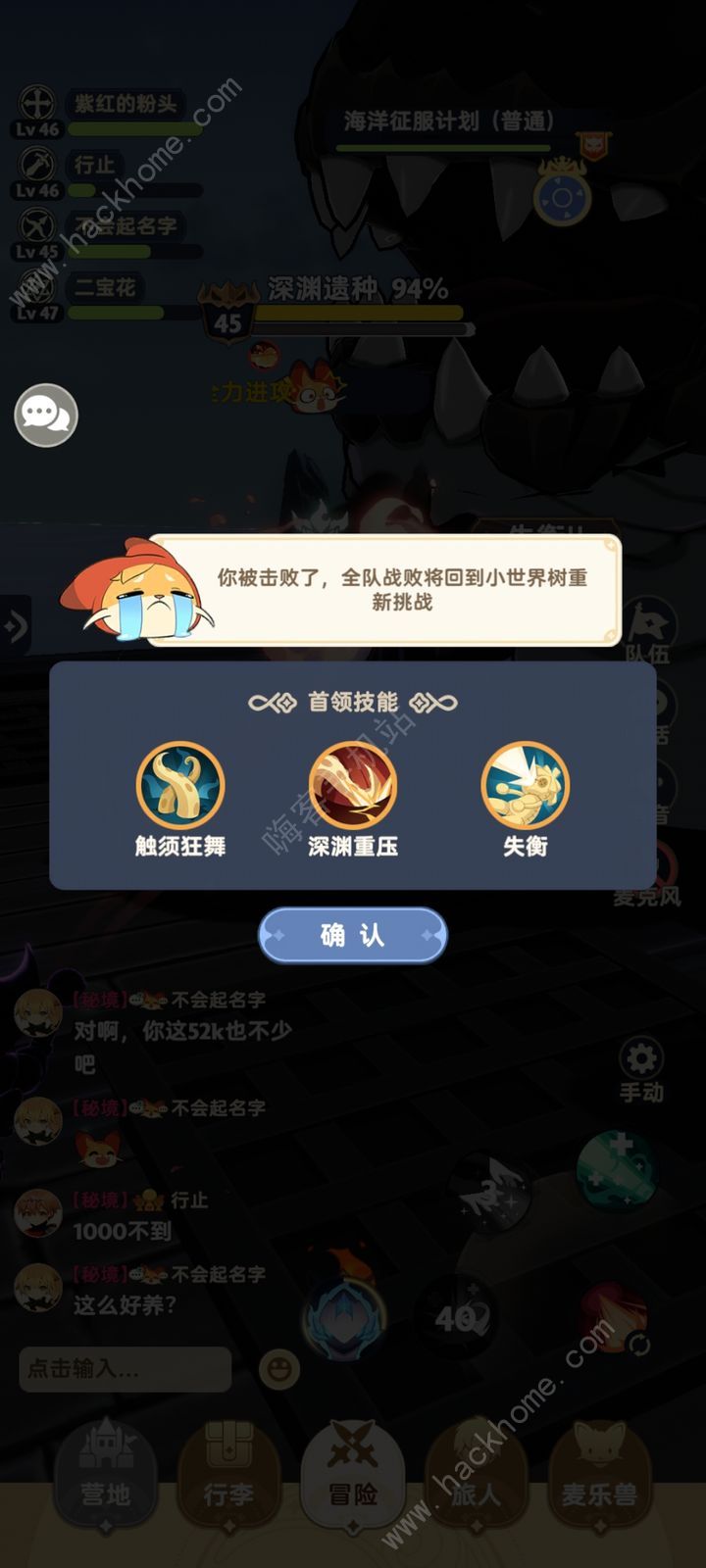Switch to the 旅人 tab
The image size is (706, 1568).
pyautogui.click(x=476, y=1478)
